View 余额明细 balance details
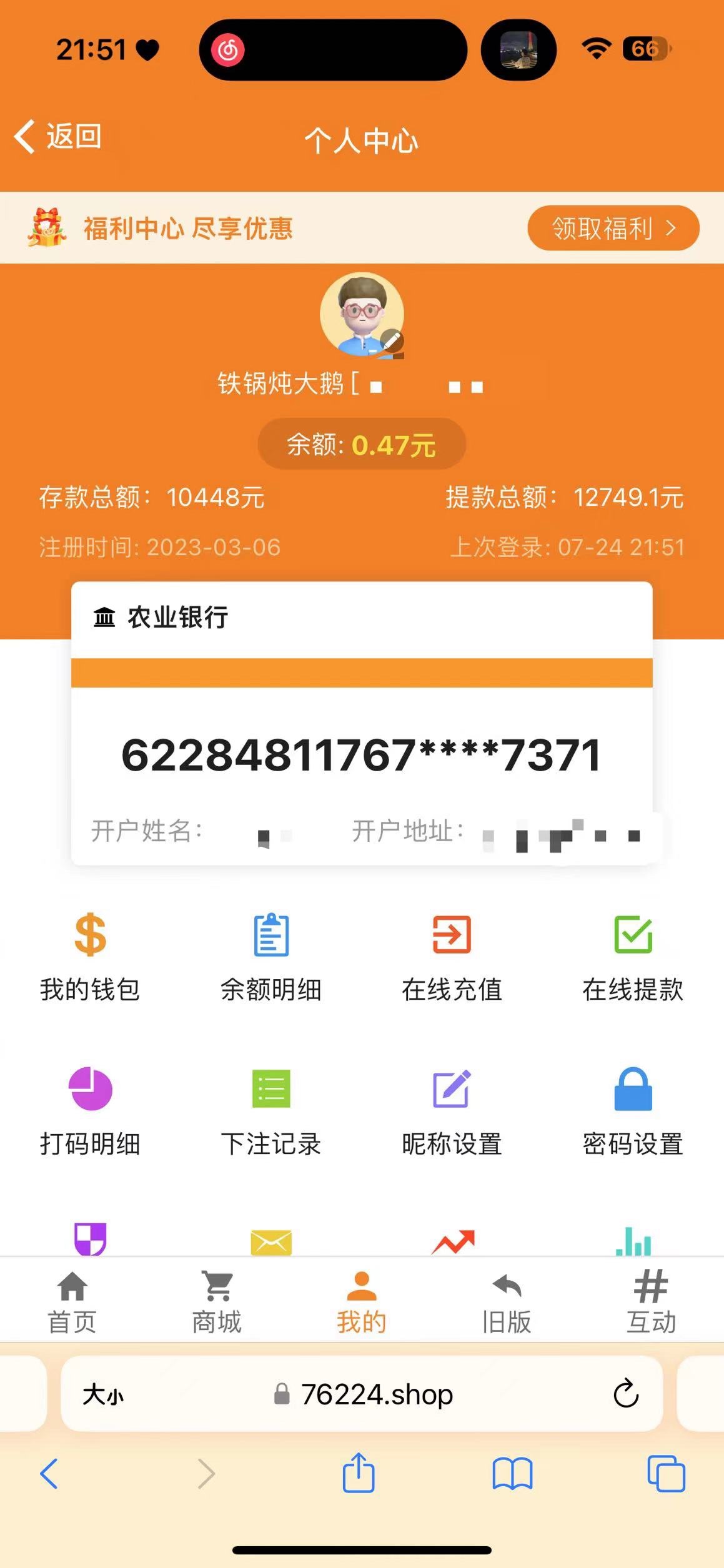This screenshot has width=724, height=1568. 271,957
